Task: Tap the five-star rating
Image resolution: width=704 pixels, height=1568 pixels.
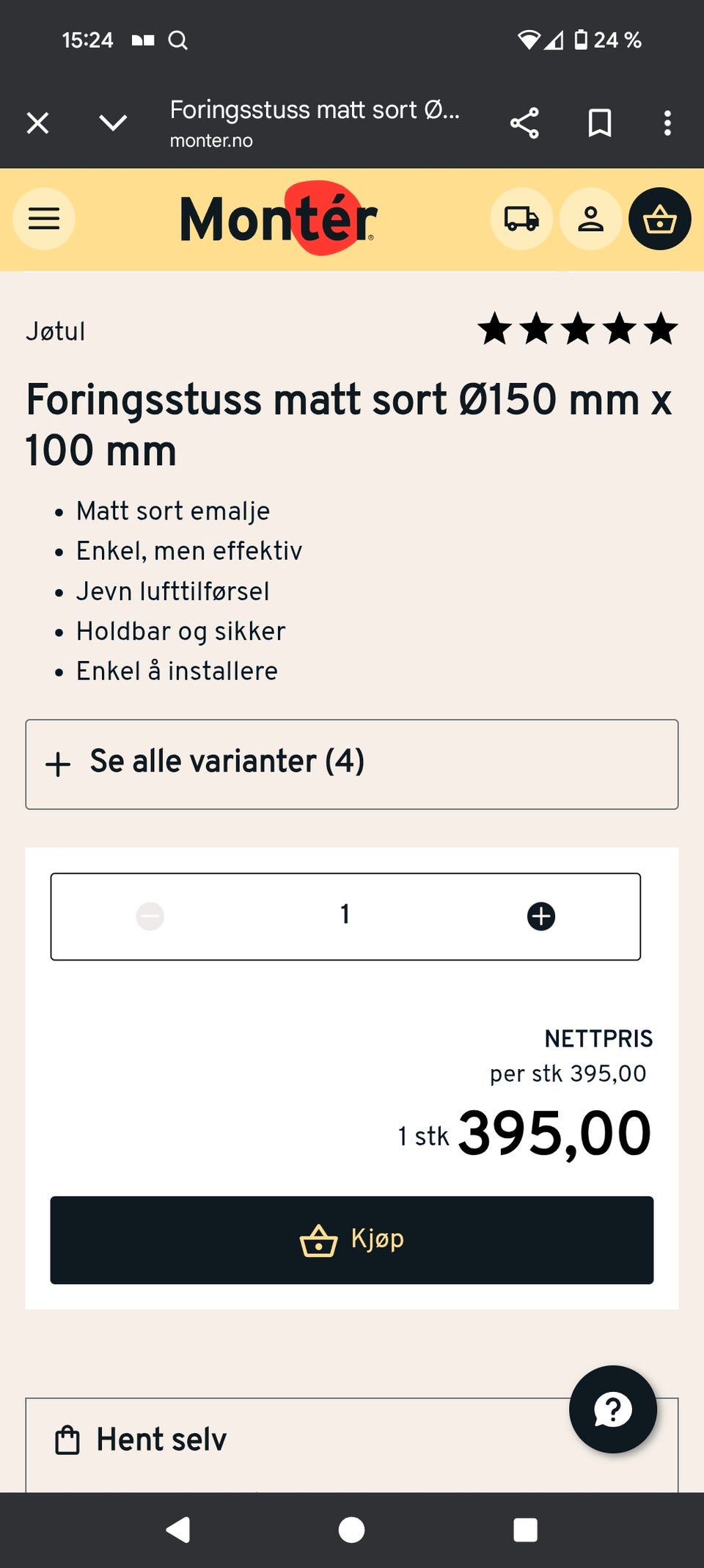Action: tap(577, 329)
